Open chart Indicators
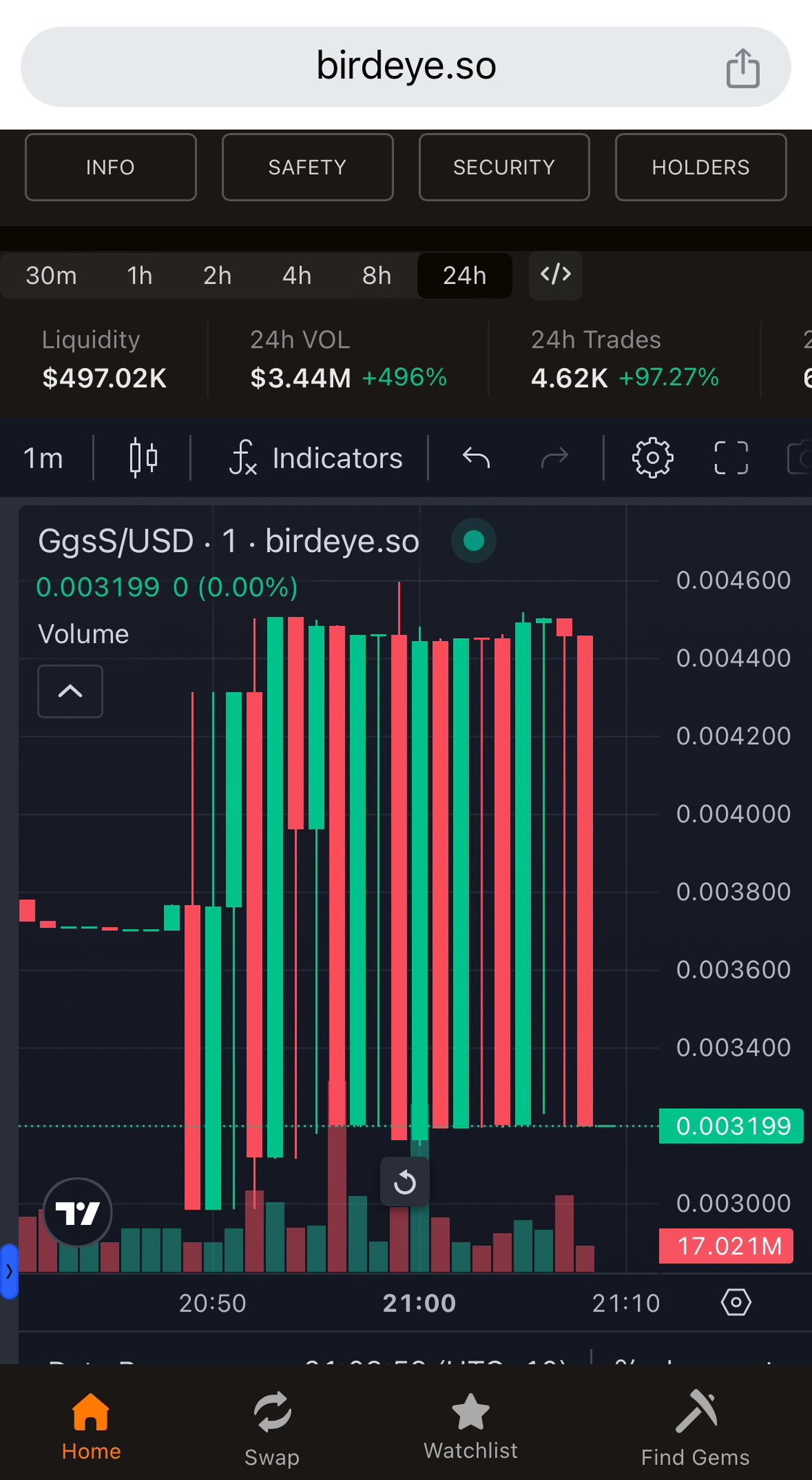Viewport: 812px width, 1480px height. 316,458
